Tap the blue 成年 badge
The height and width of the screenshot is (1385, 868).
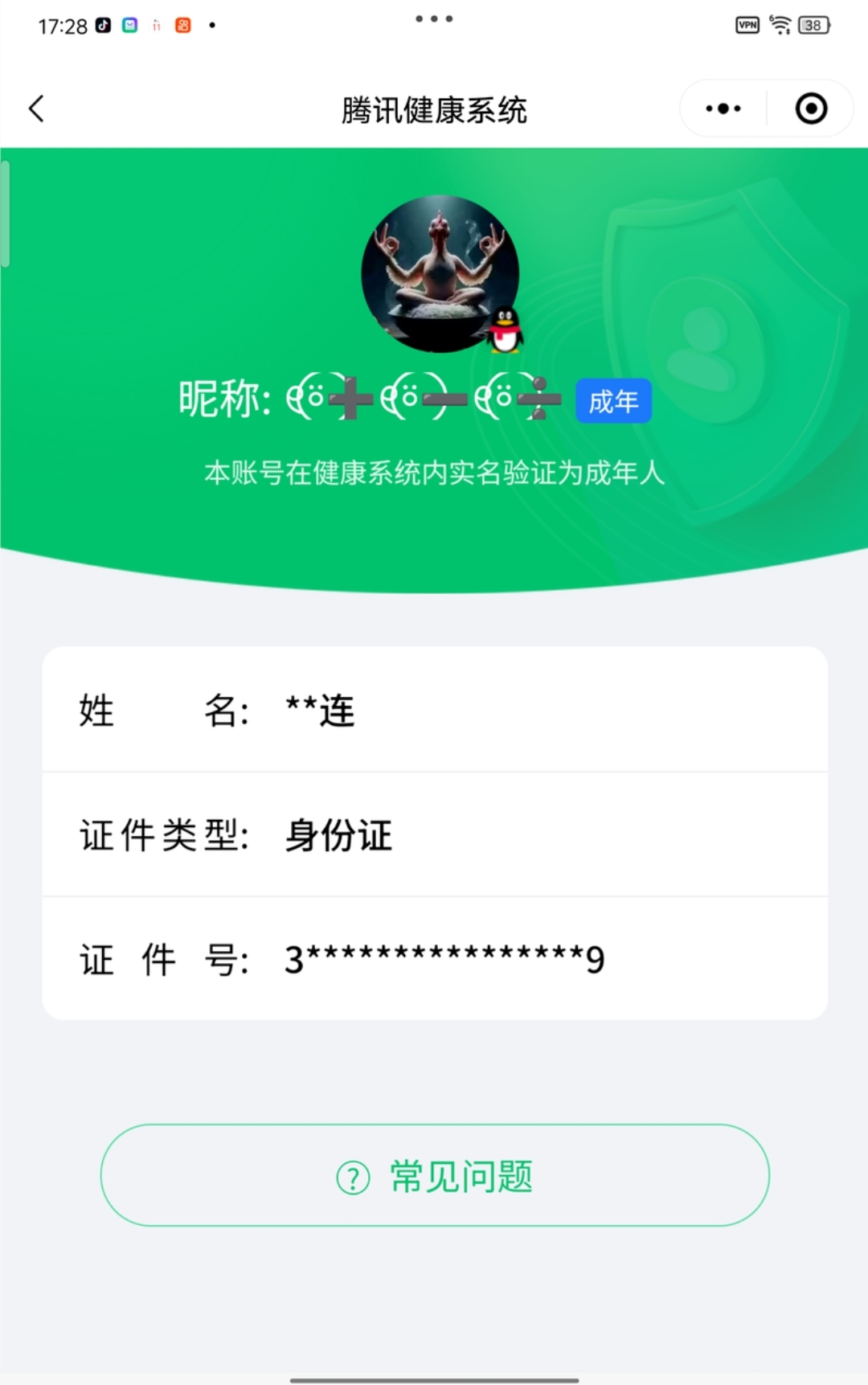(612, 400)
